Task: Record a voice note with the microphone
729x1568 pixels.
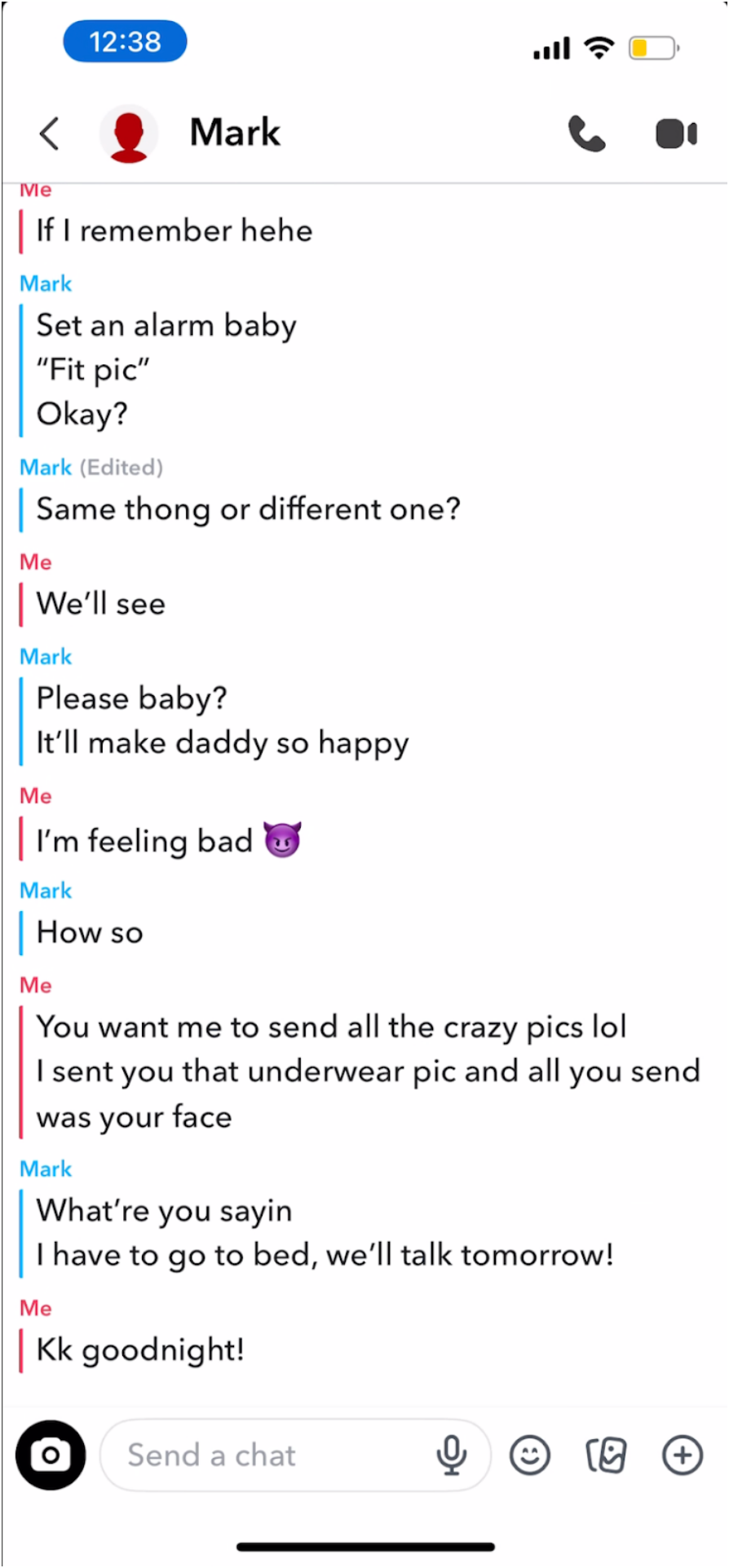Action: 451,1455
